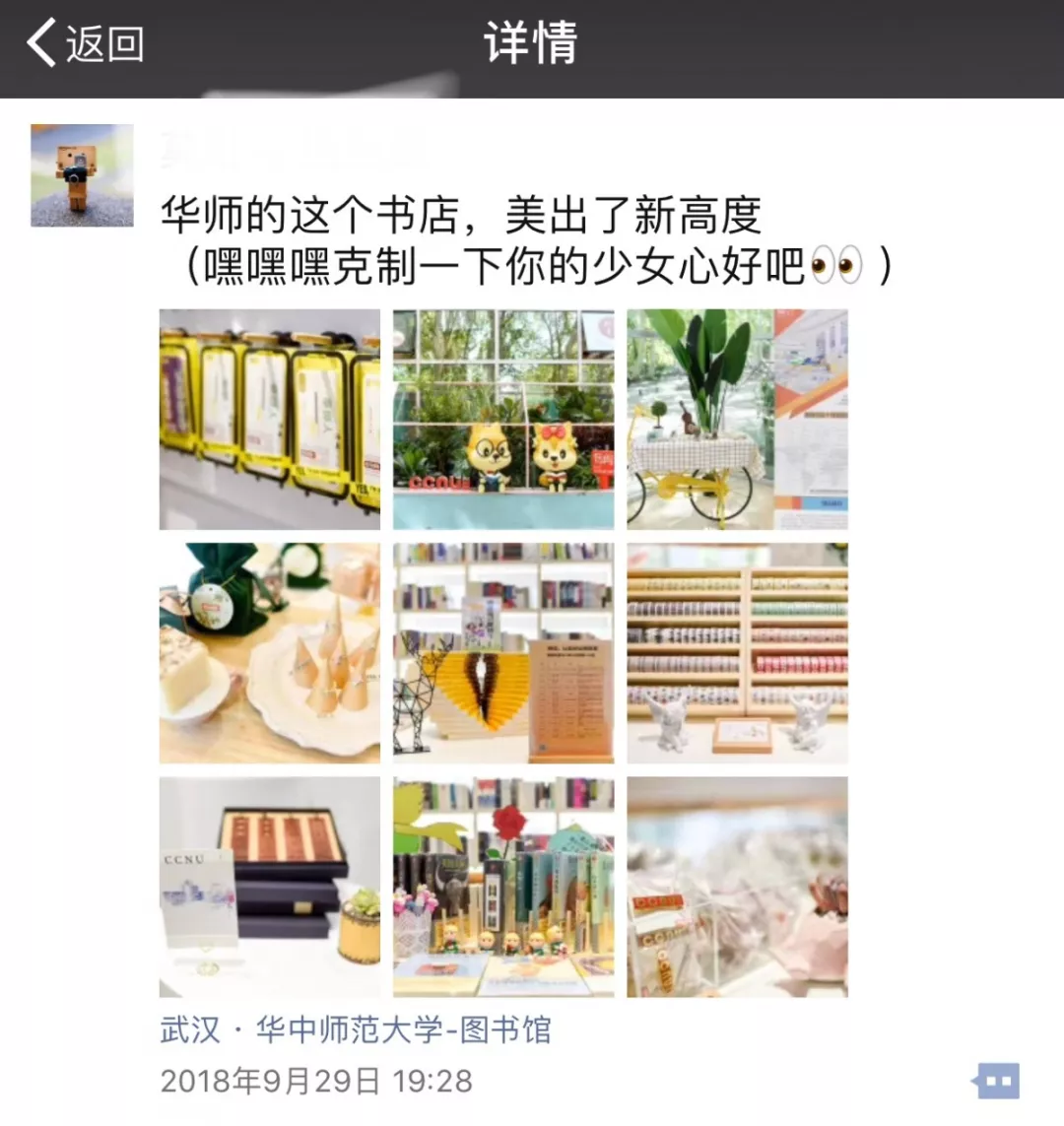The height and width of the screenshot is (1126, 1064).
Task: Open the poster's Danbo robot avatar
Action: pyautogui.click(x=82, y=175)
